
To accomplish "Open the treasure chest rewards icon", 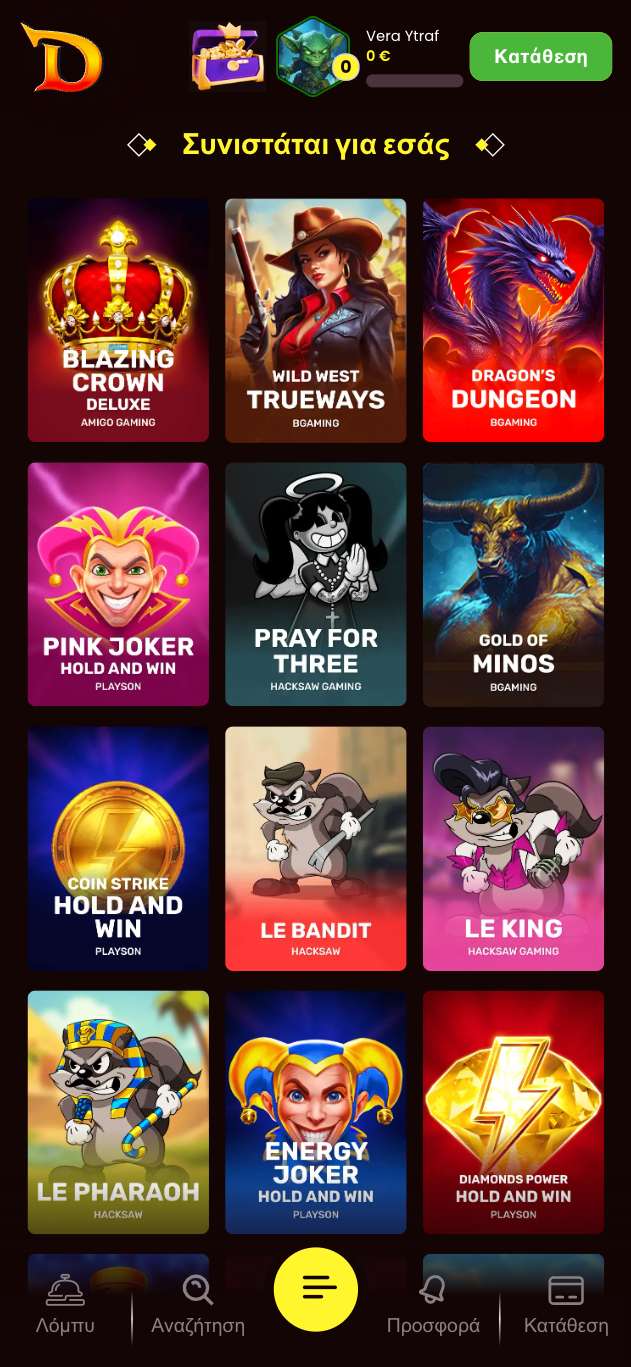I will coord(227,57).
